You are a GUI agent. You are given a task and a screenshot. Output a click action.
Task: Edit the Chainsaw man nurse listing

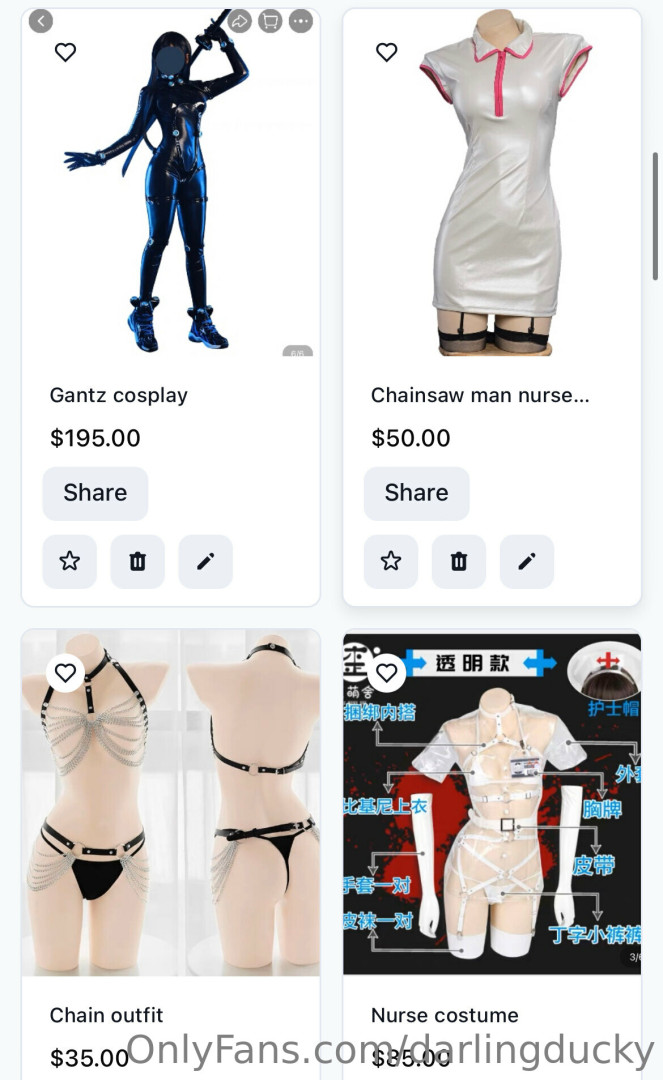[x=526, y=561]
